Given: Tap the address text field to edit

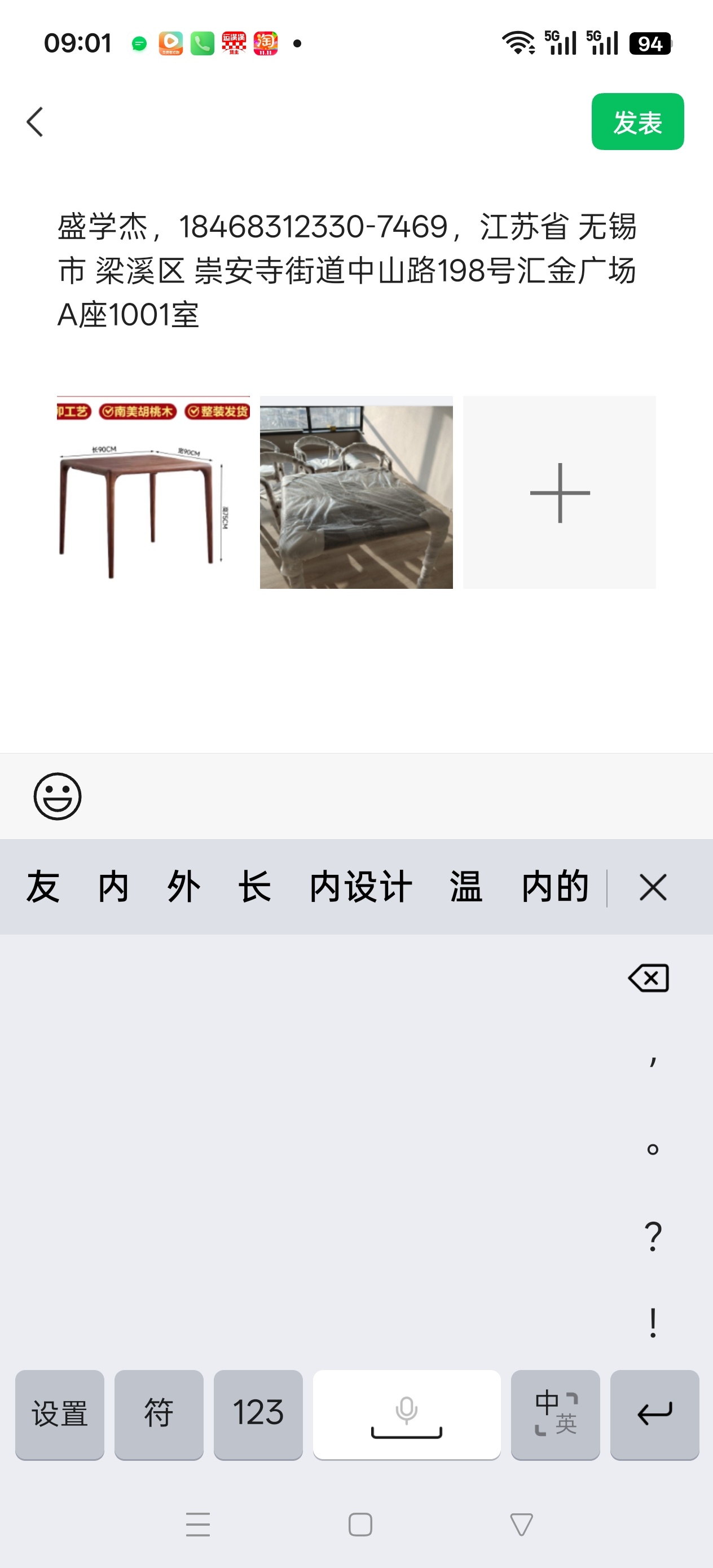Looking at the screenshot, I should pyautogui.click(x=347, y=270).
